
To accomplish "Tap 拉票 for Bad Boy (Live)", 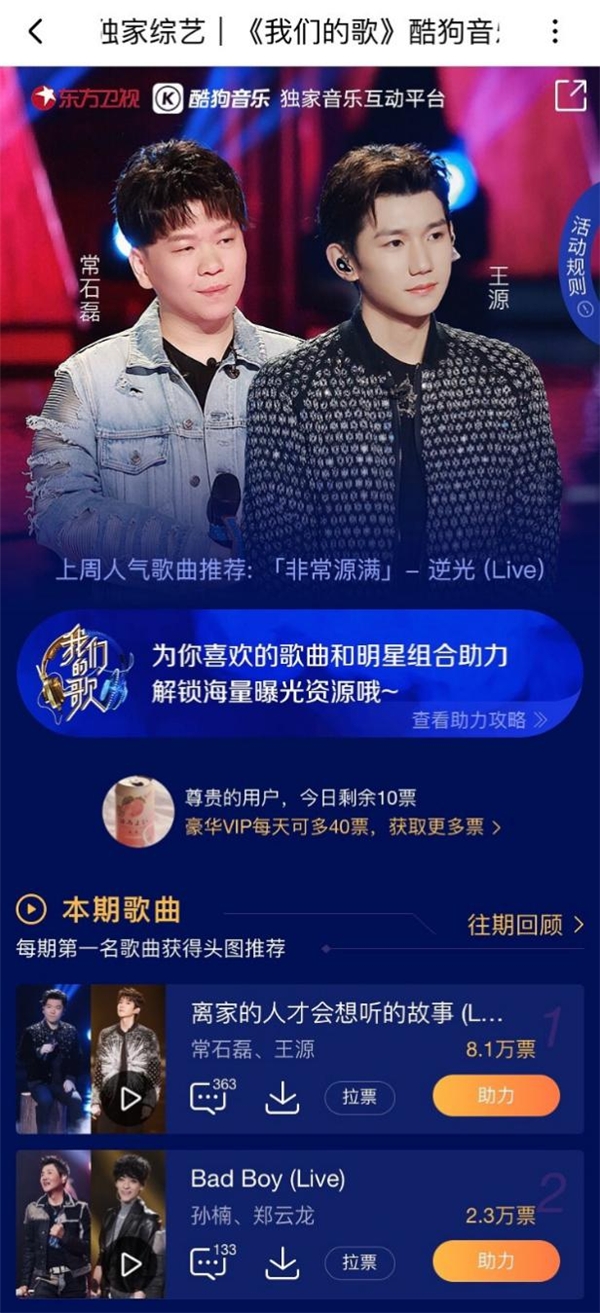I will click(359, 1263).
